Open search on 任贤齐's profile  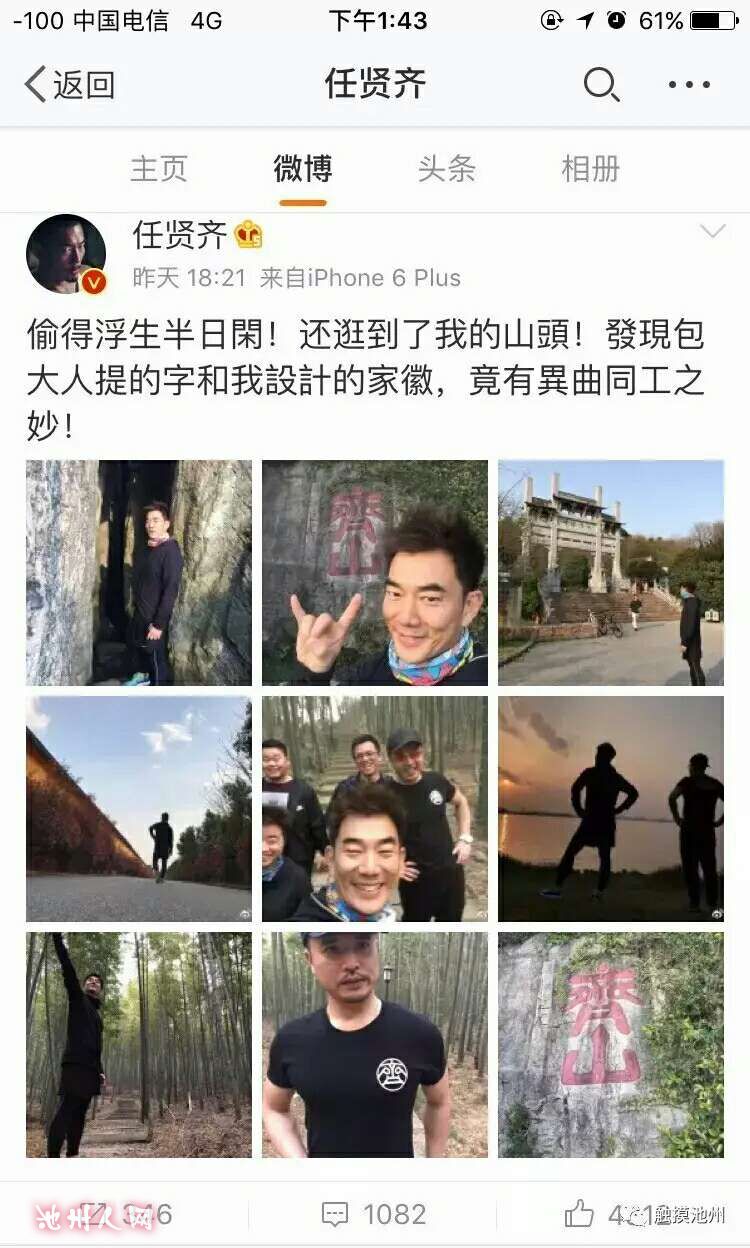[x=600, y=85]
